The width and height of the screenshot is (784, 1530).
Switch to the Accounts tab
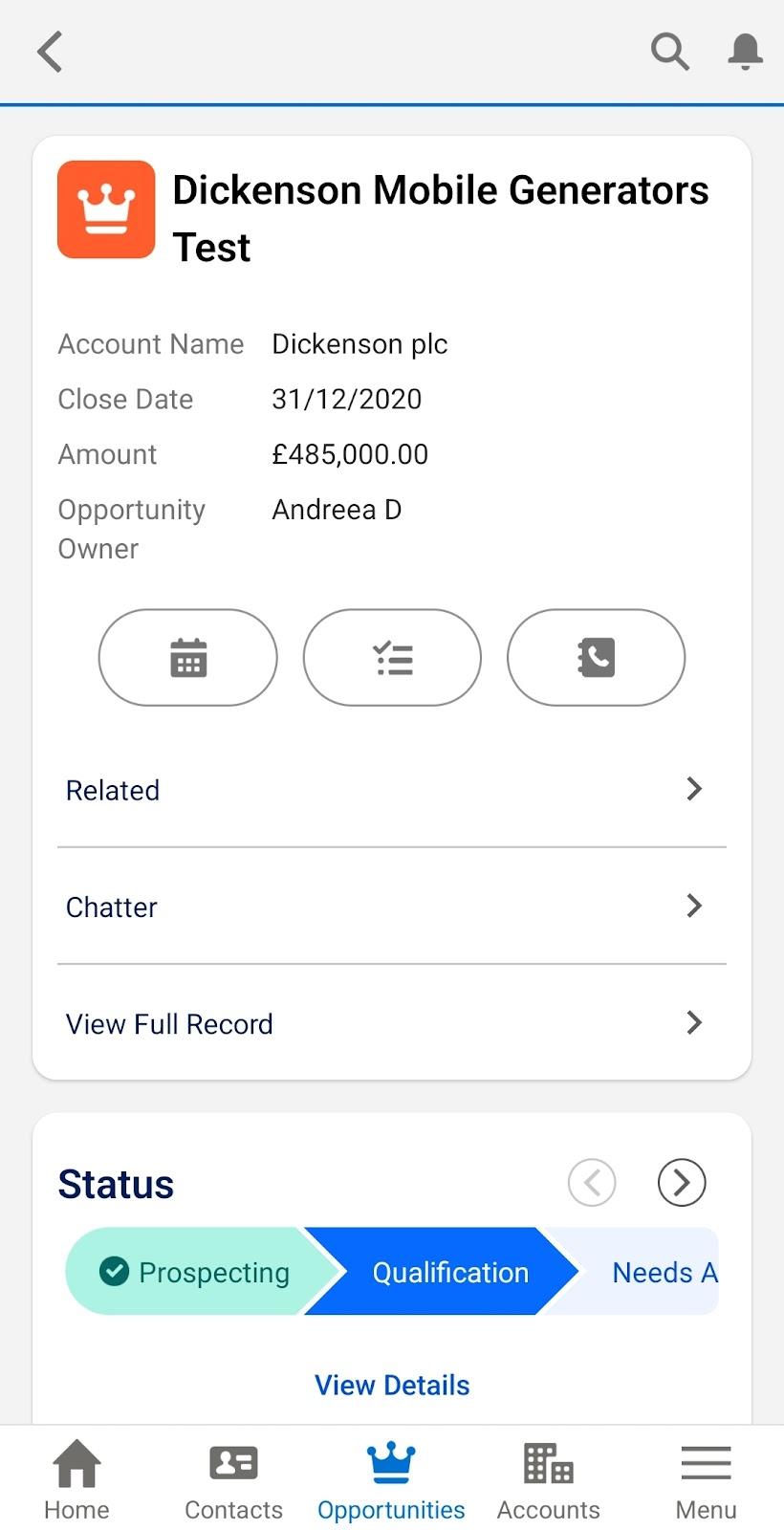coord(549,1480)
